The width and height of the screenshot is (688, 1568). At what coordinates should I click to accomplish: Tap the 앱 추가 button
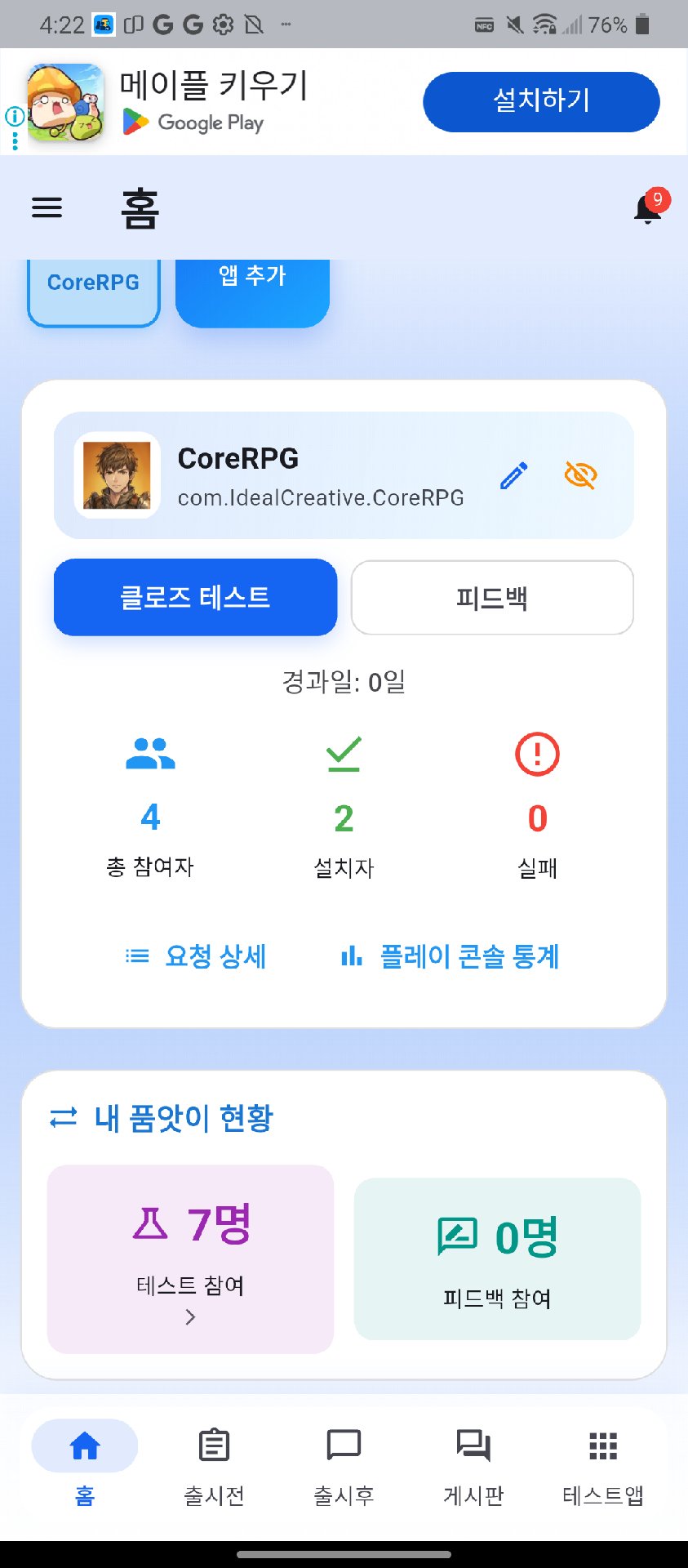pyautogui.click(x=252, y=286)
